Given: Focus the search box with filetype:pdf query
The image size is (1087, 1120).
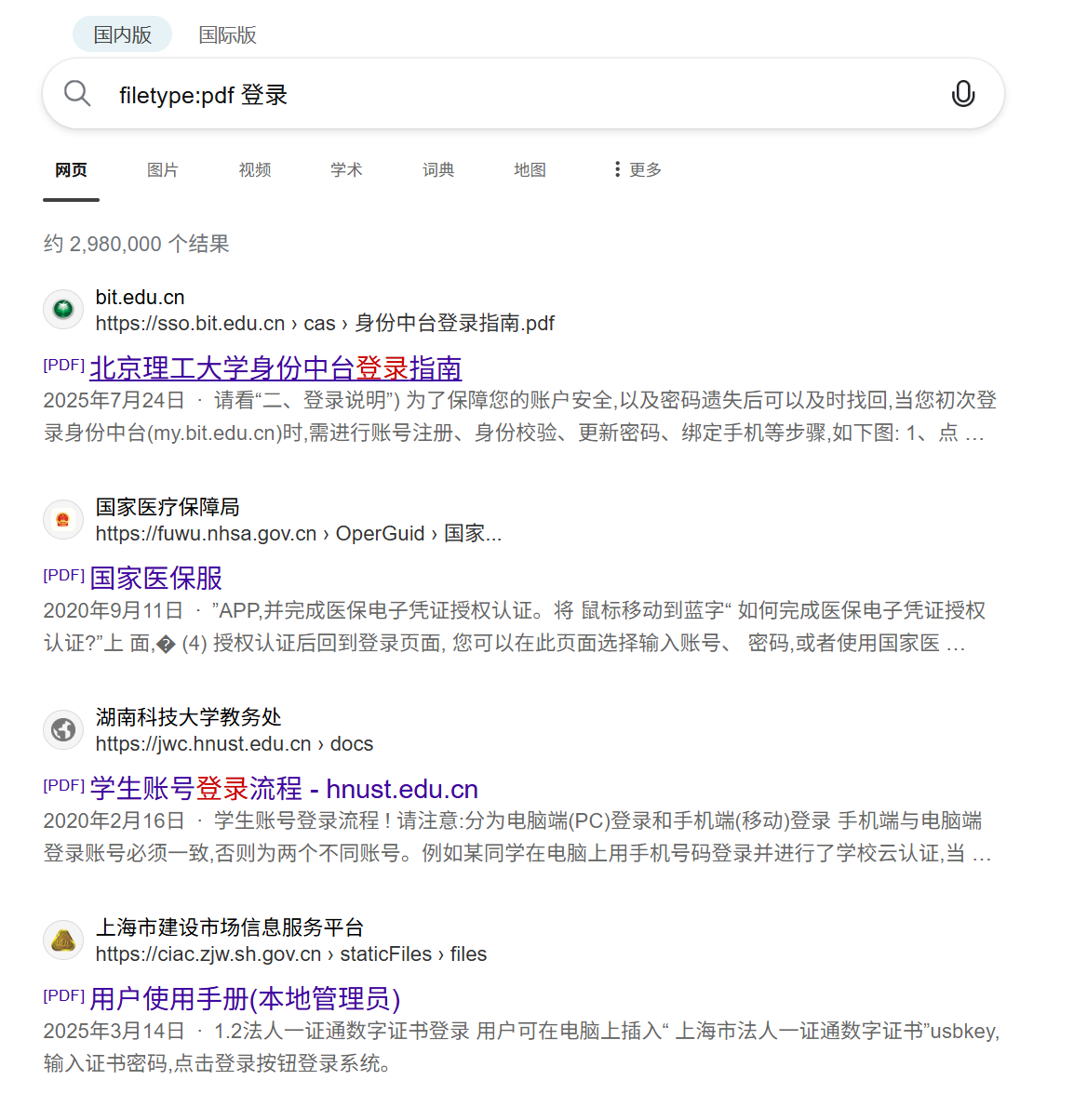Looking at the screenshot, I should point(521,95).
